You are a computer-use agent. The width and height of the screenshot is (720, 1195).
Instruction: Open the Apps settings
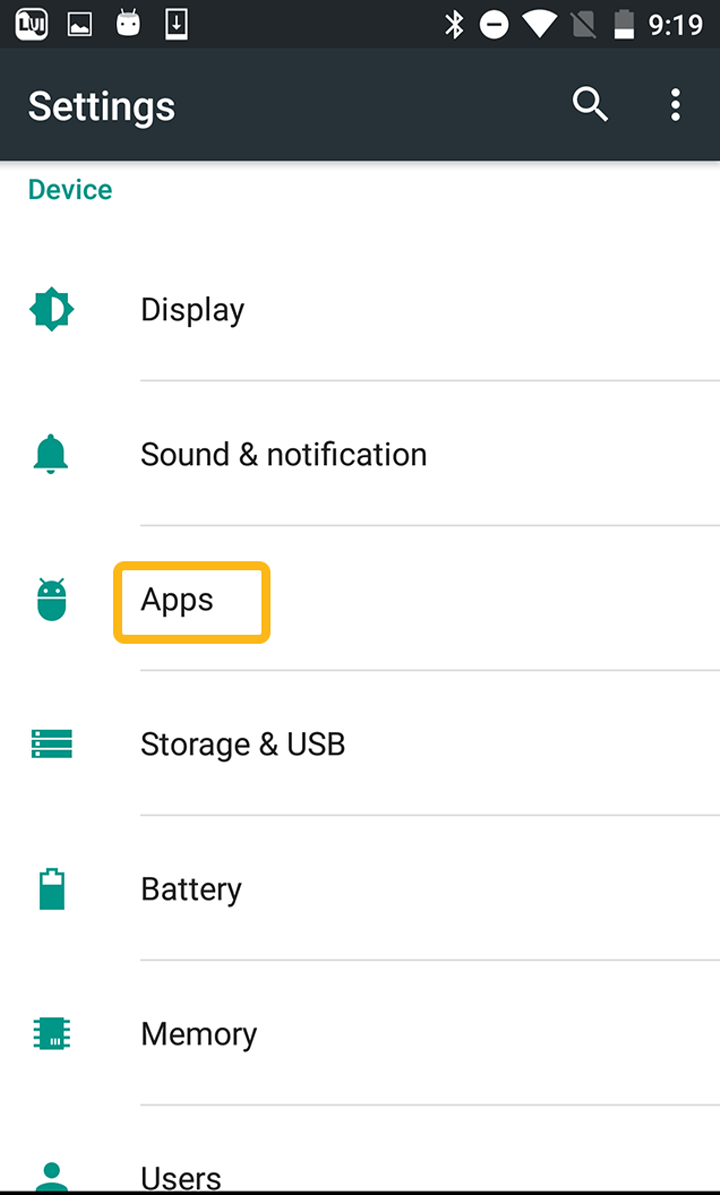pyautogui.click(x=178, y=600)
